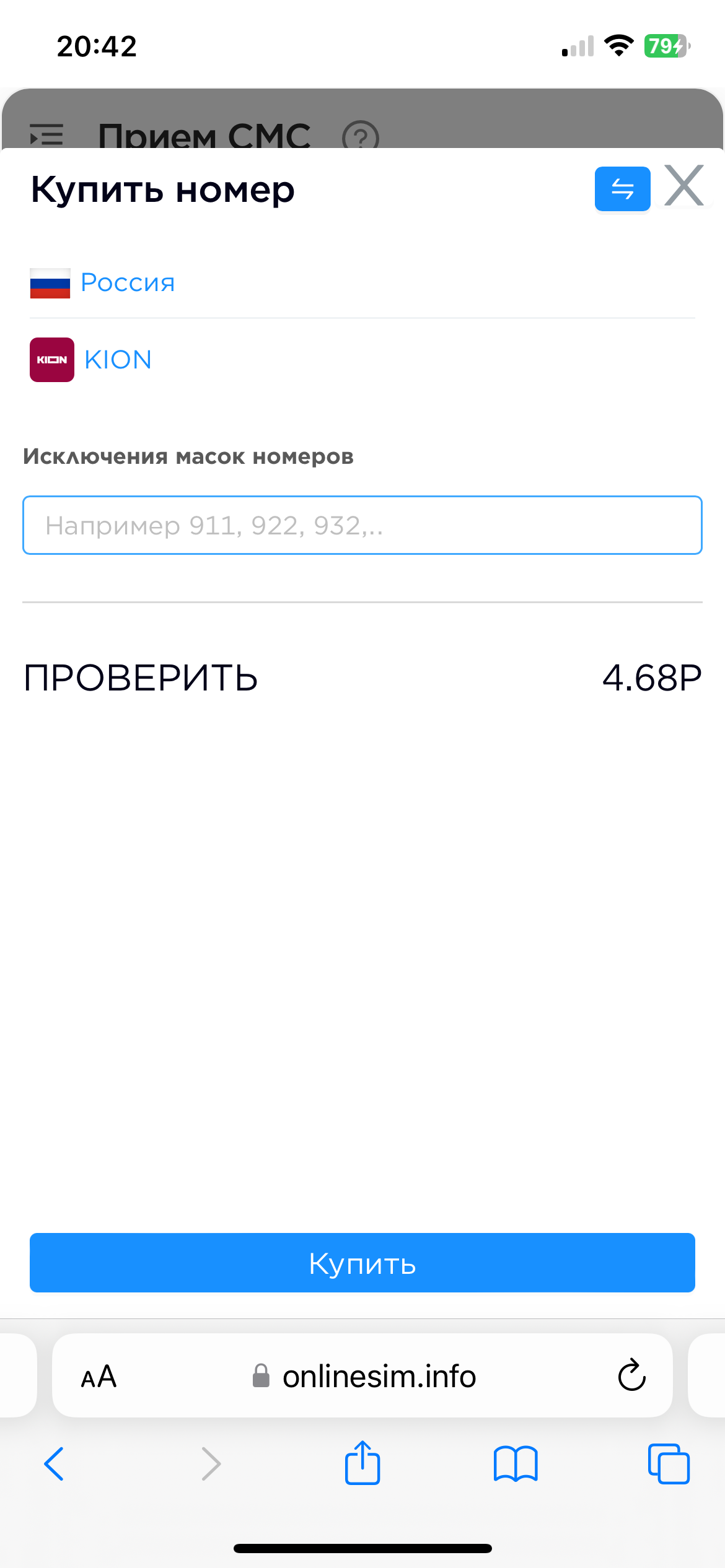Open Safari's AA page settings
The image size is (725, 1568).
click(x=99, y=1377)
